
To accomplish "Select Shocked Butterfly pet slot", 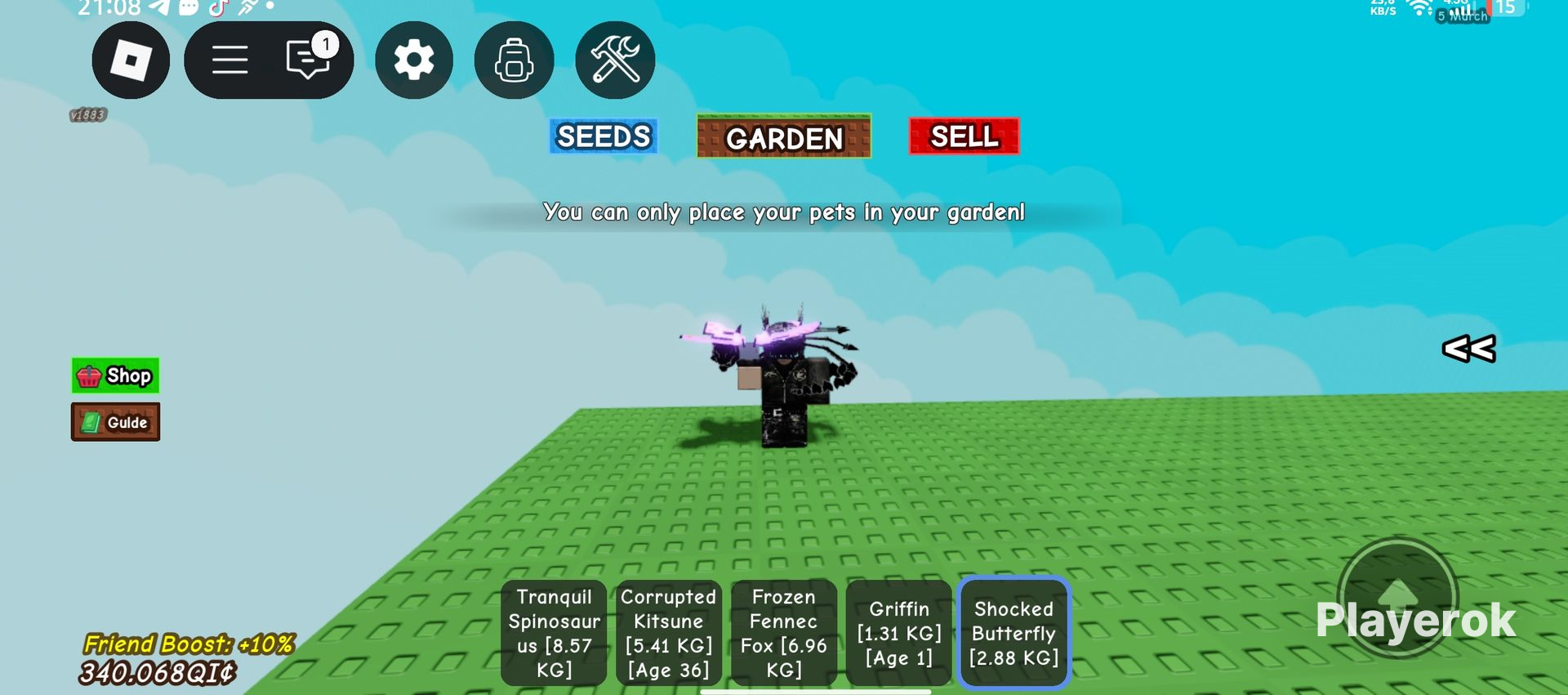I will (1013, 633).
